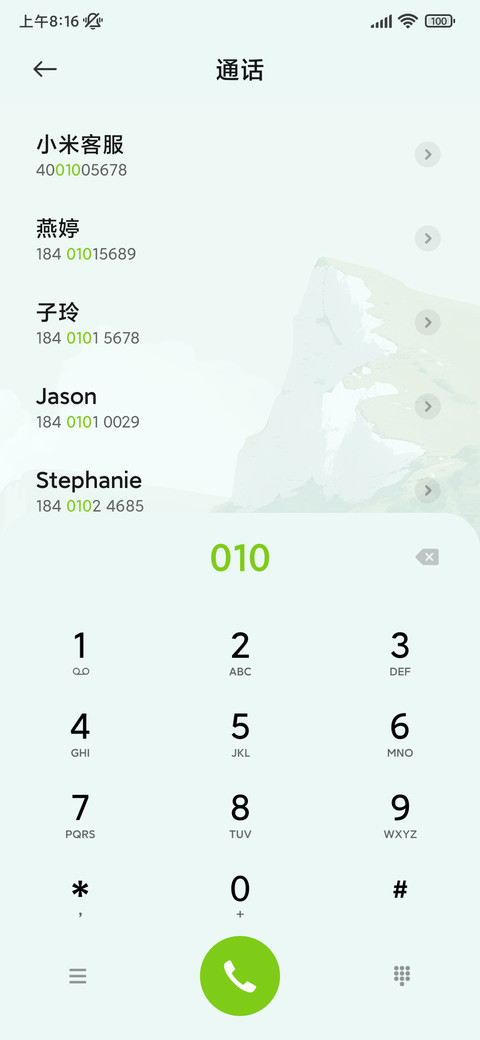Go back using the top-left arrow
Viewport: 480px width, 1040px height.
(x=45, y=69)
